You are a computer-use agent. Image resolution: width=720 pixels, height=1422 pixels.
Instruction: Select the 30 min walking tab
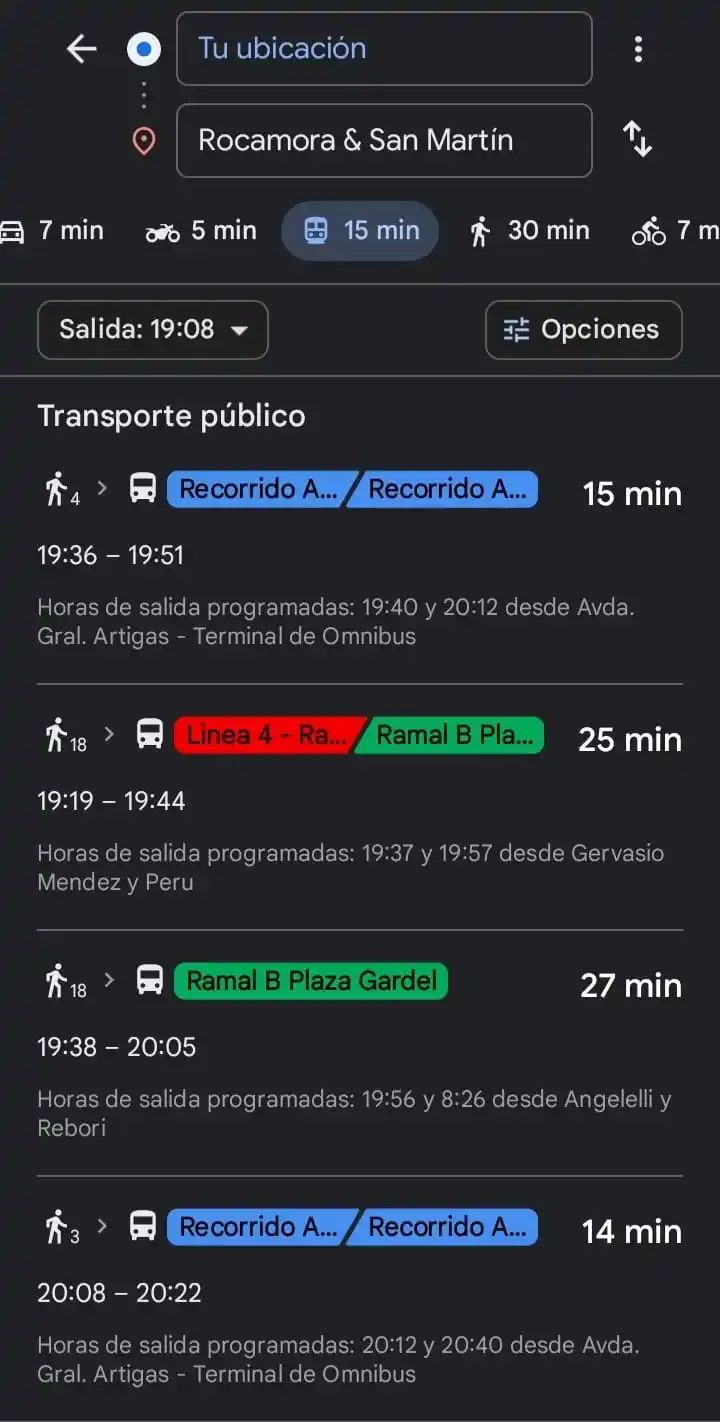(x=528, y=230)
